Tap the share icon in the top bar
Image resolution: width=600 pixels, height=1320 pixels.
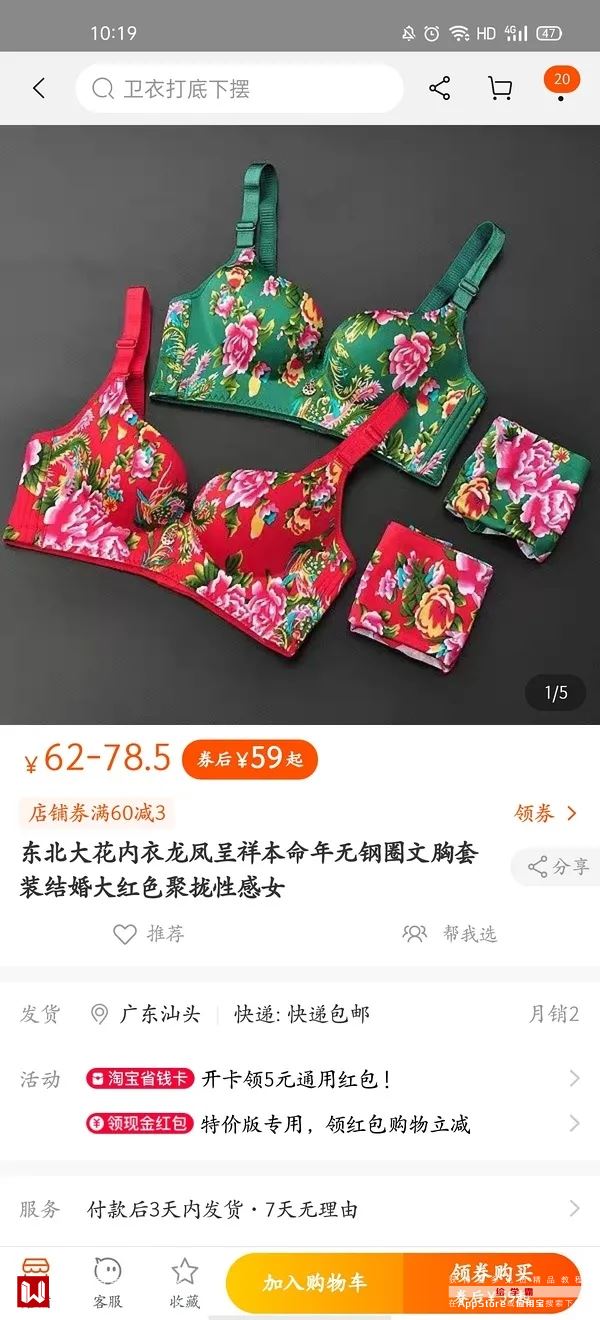(x=439, y=89)
